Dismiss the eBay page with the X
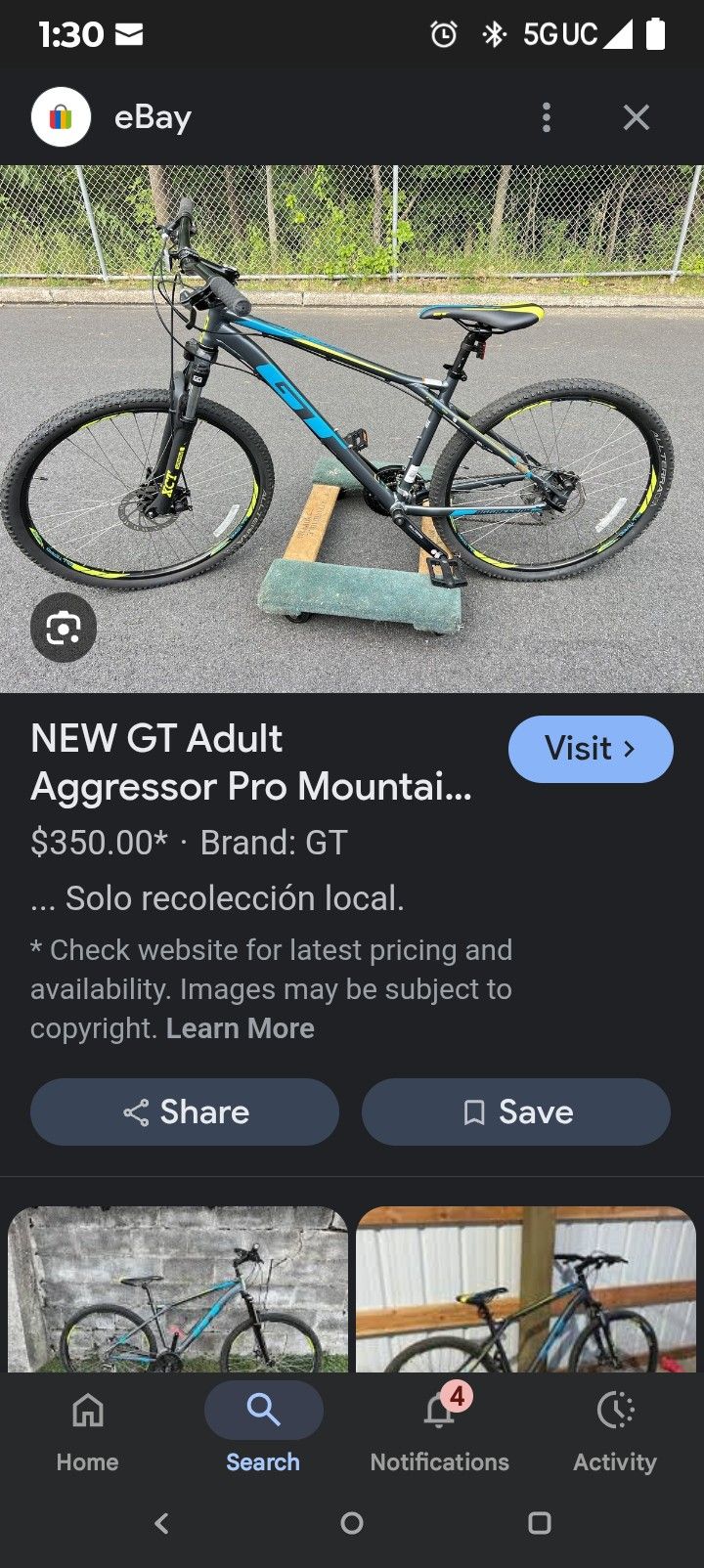 click(x=637, y=116)
